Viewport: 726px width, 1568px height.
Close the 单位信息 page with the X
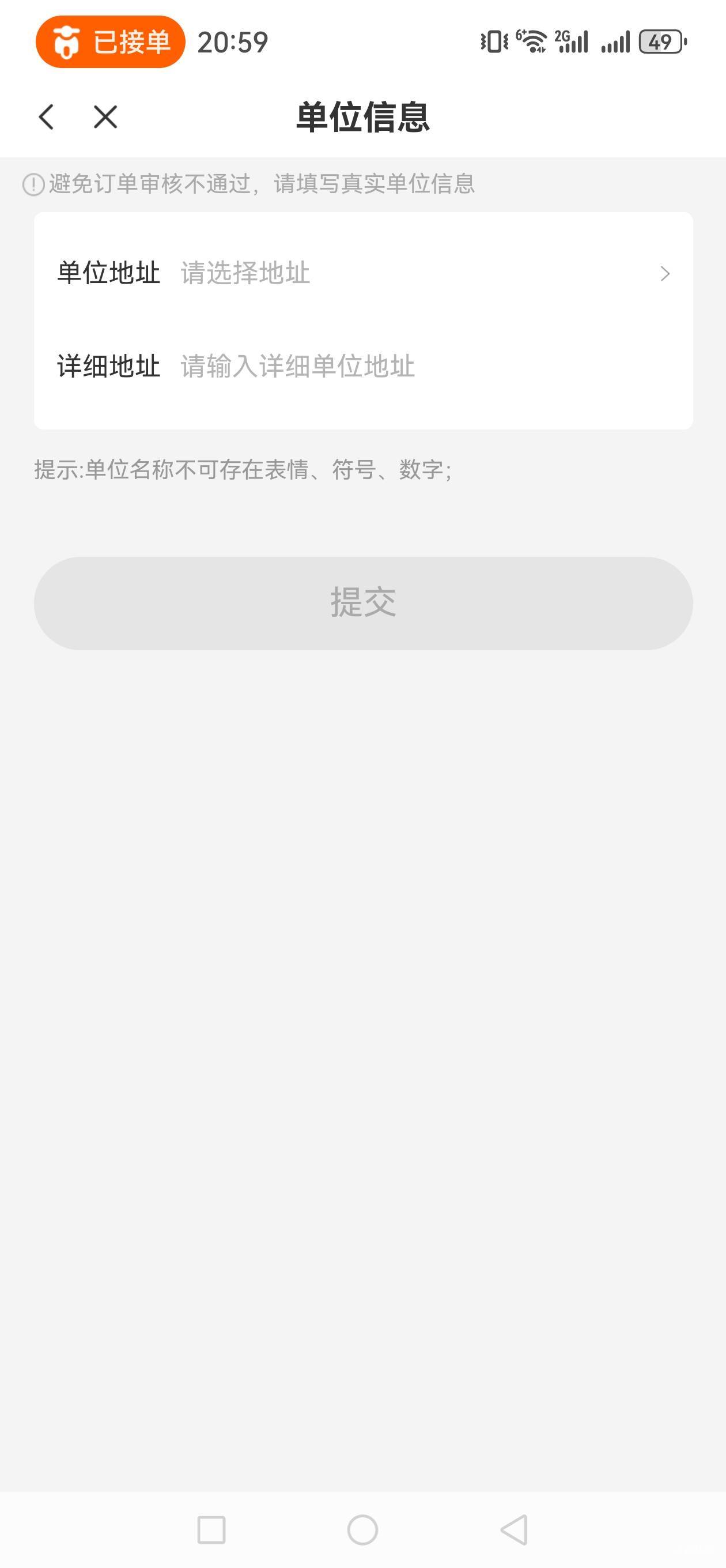(x=105, y=117)
